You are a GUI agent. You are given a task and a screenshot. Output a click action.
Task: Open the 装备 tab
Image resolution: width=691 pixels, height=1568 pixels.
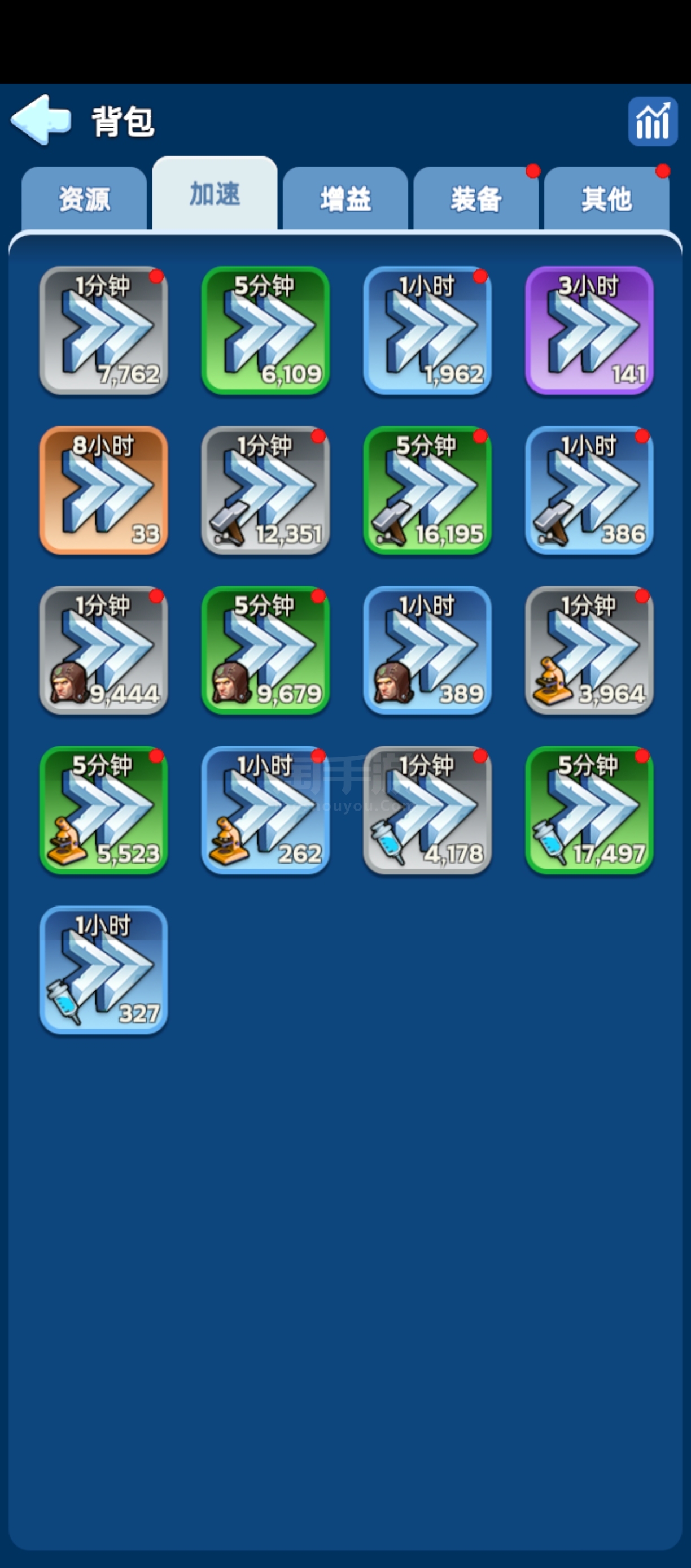pos(476,198)
